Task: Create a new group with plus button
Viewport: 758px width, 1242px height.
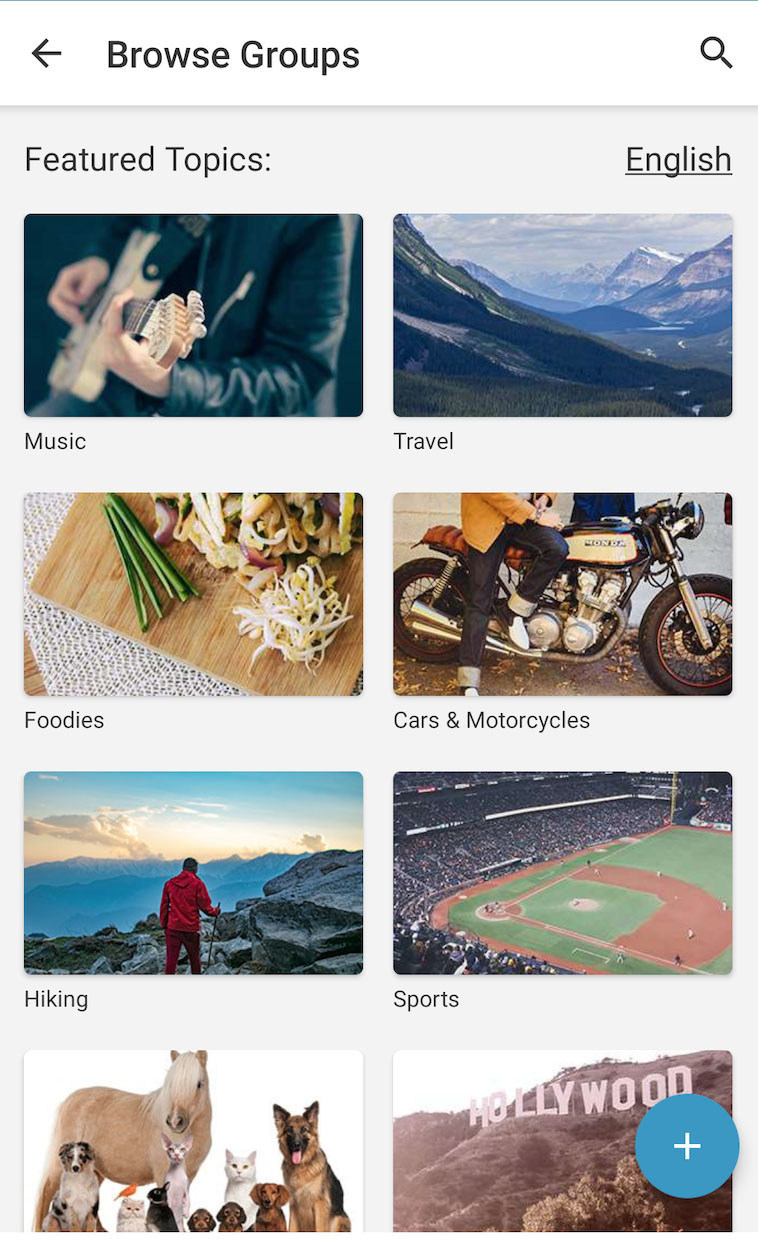Action: pyautogui.click(x=687, y=1146)
